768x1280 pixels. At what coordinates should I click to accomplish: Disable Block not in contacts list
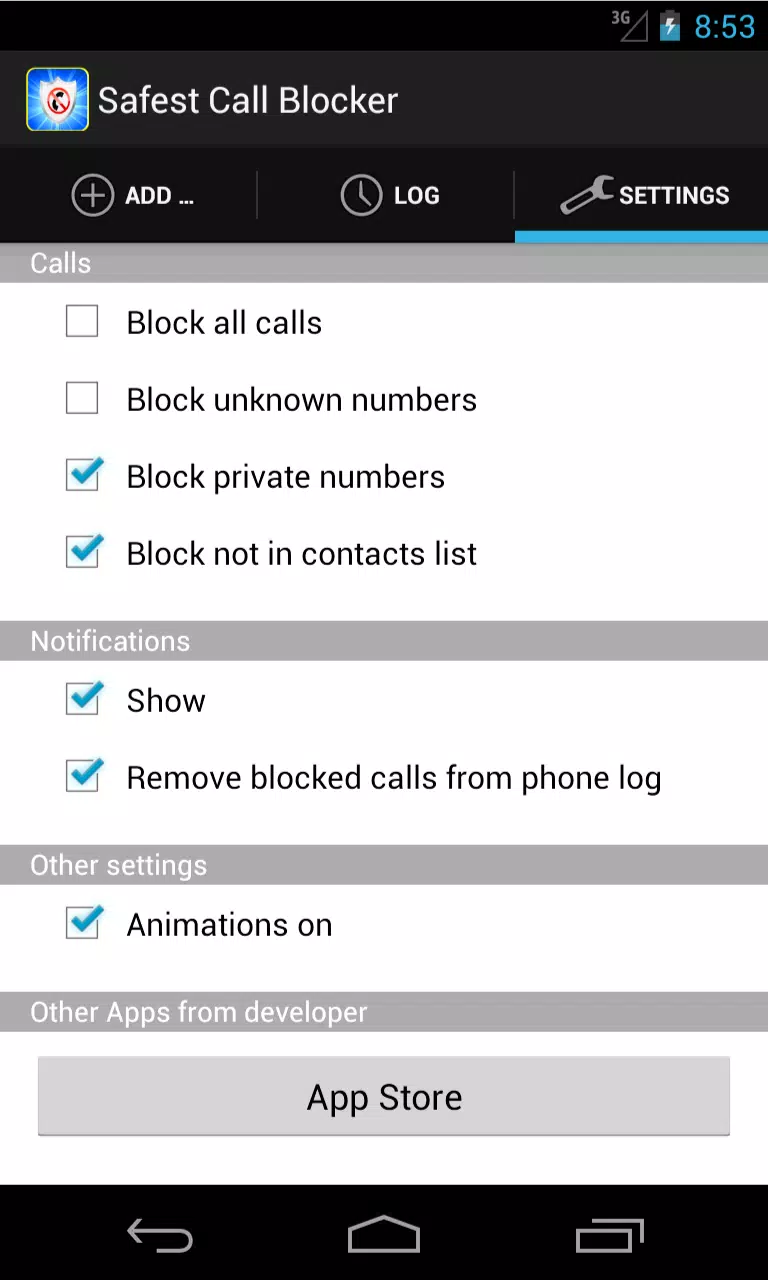pos(83,553)
